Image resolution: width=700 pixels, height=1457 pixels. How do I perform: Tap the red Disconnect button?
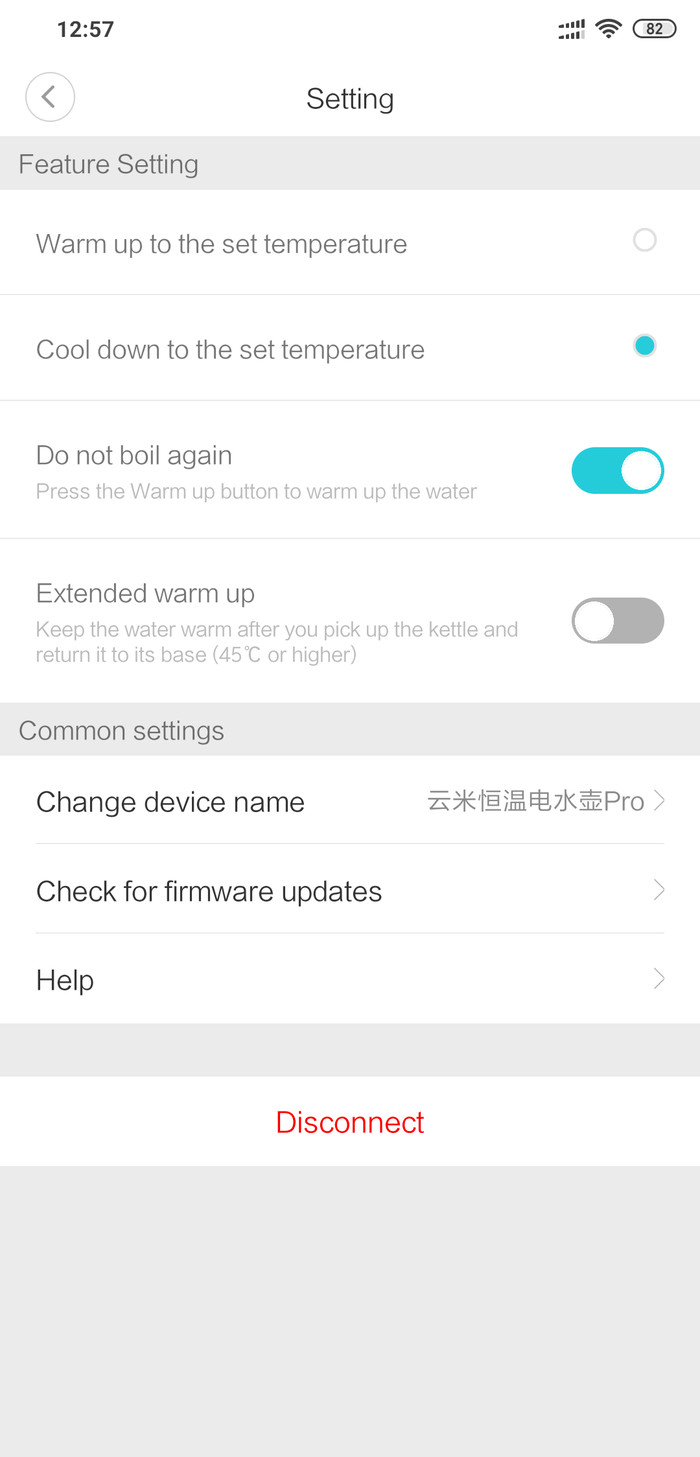coord(350,1122)
